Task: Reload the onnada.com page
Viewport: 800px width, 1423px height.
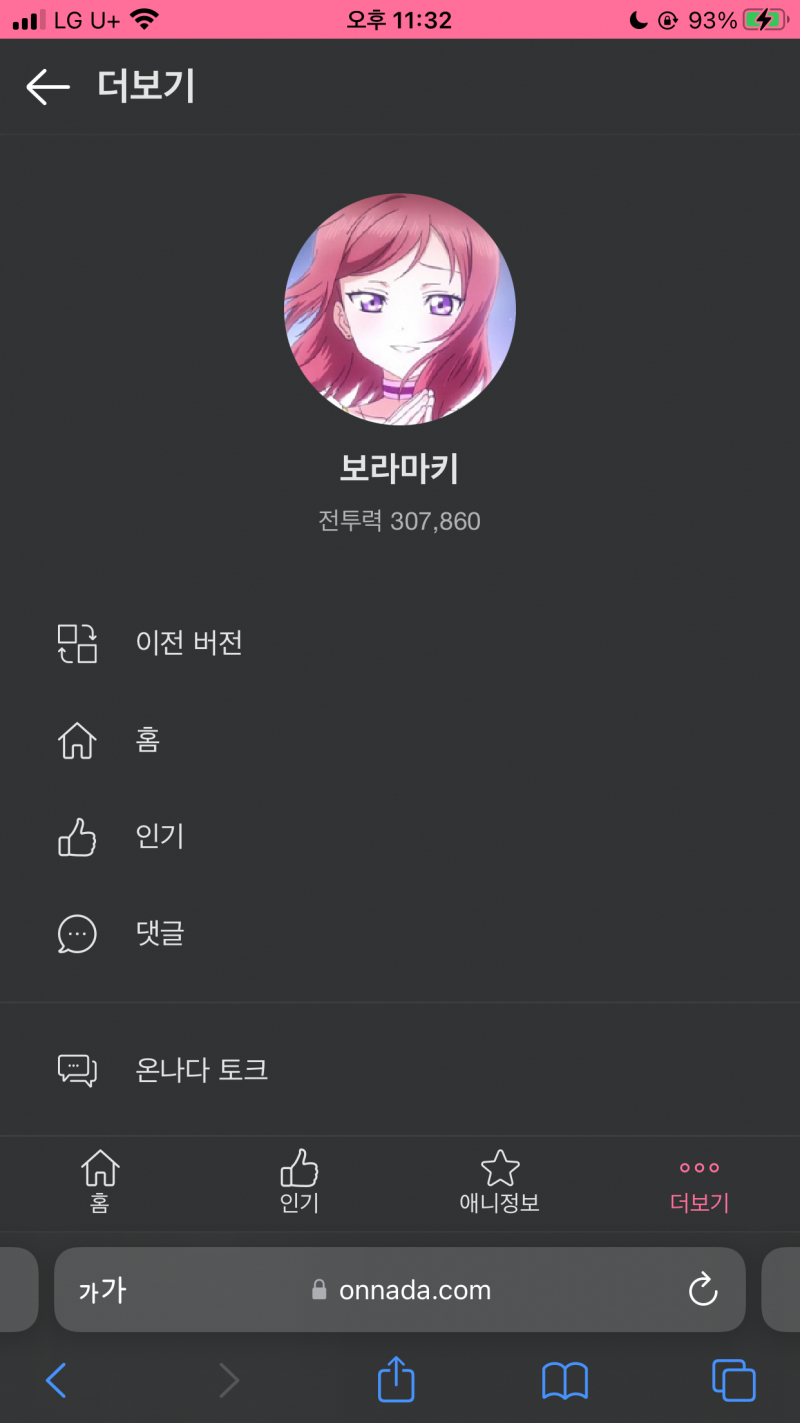Action: pos(703,1290)
